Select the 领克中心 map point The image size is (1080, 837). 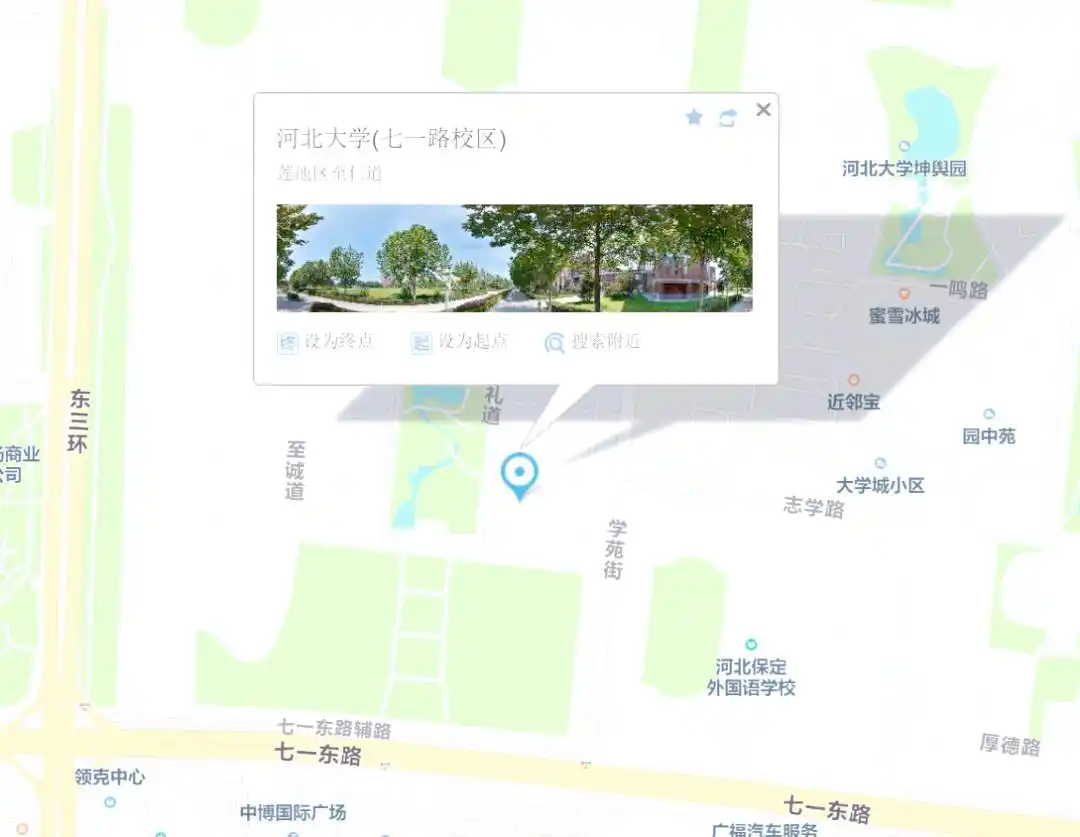[110, 801]
